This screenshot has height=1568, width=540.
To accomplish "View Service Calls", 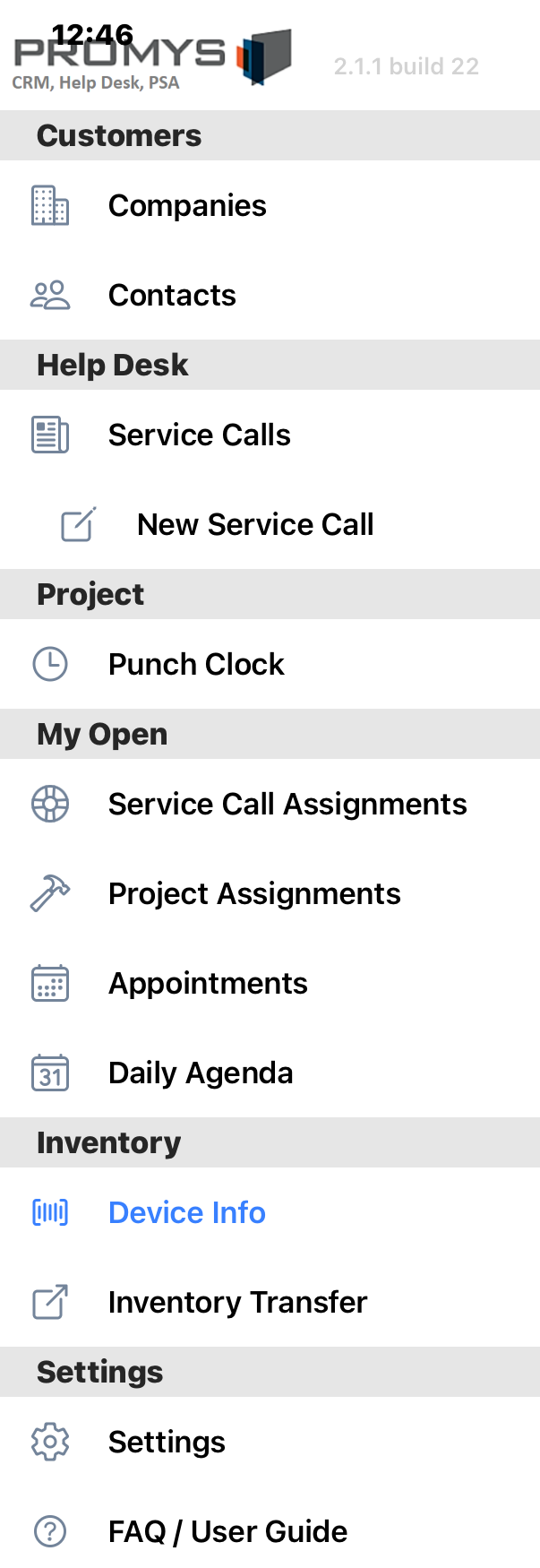I will point(199,435).
